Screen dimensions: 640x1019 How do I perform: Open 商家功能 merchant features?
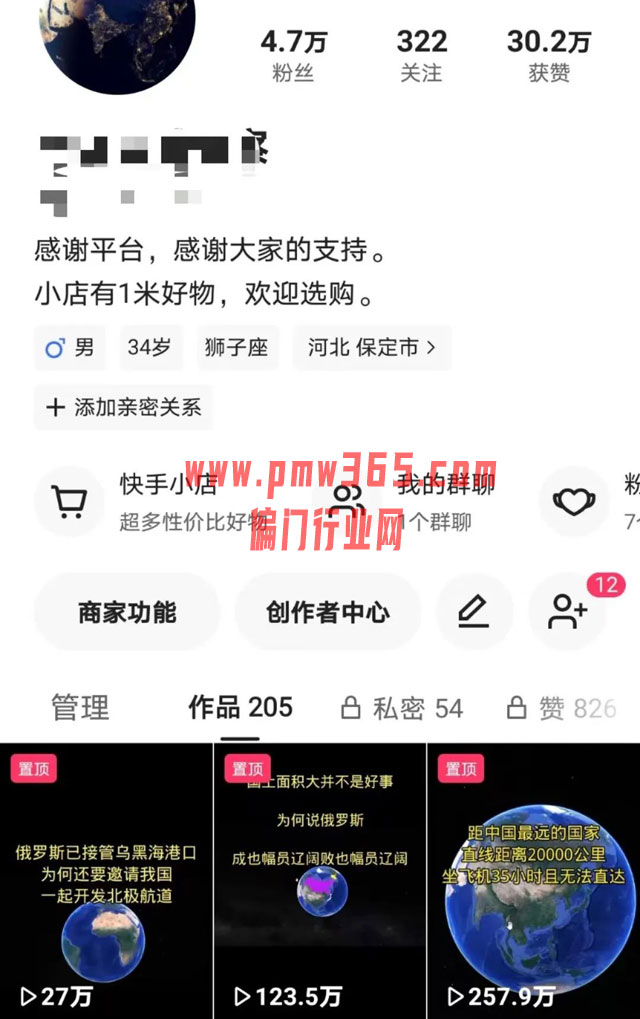(x=127, y=613)
